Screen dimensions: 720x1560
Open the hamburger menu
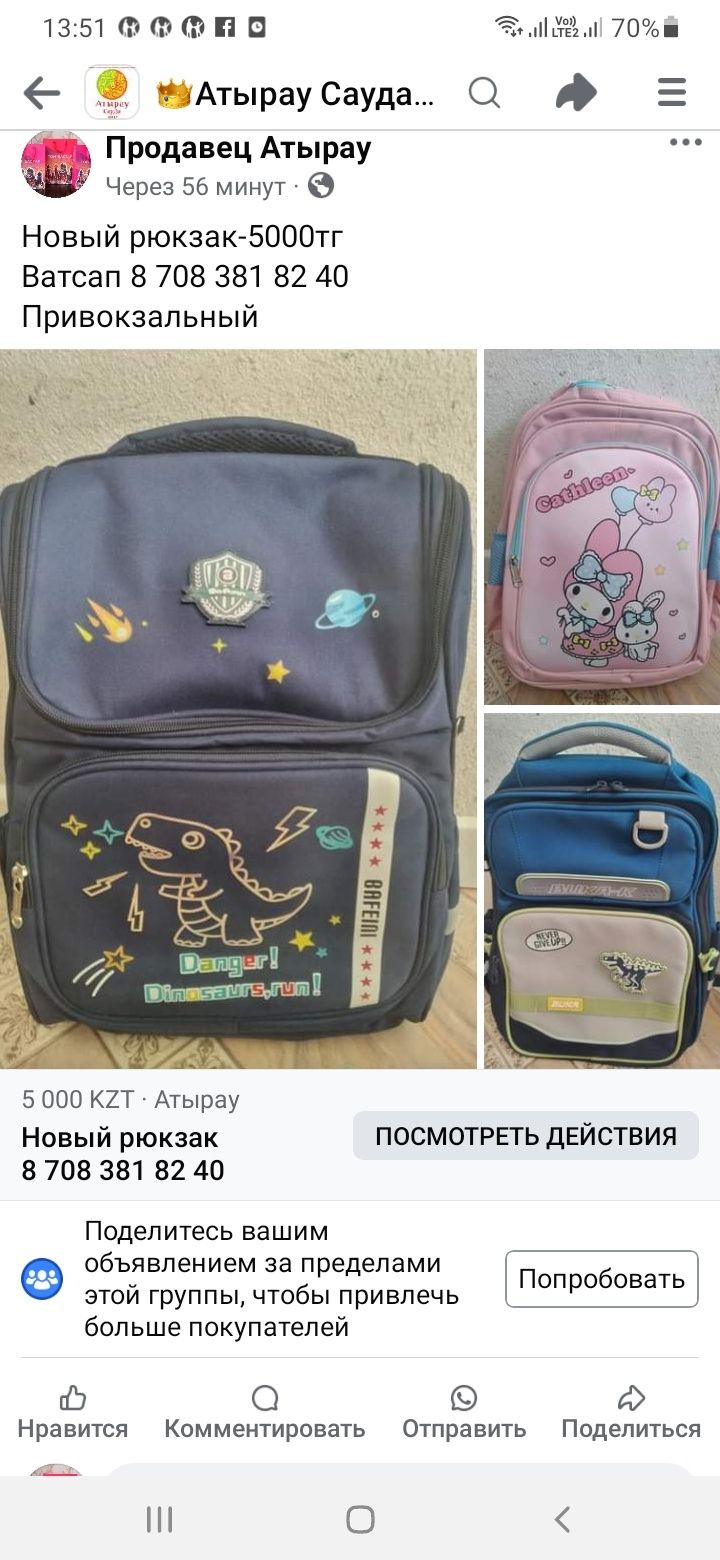(x=672, y=93)
